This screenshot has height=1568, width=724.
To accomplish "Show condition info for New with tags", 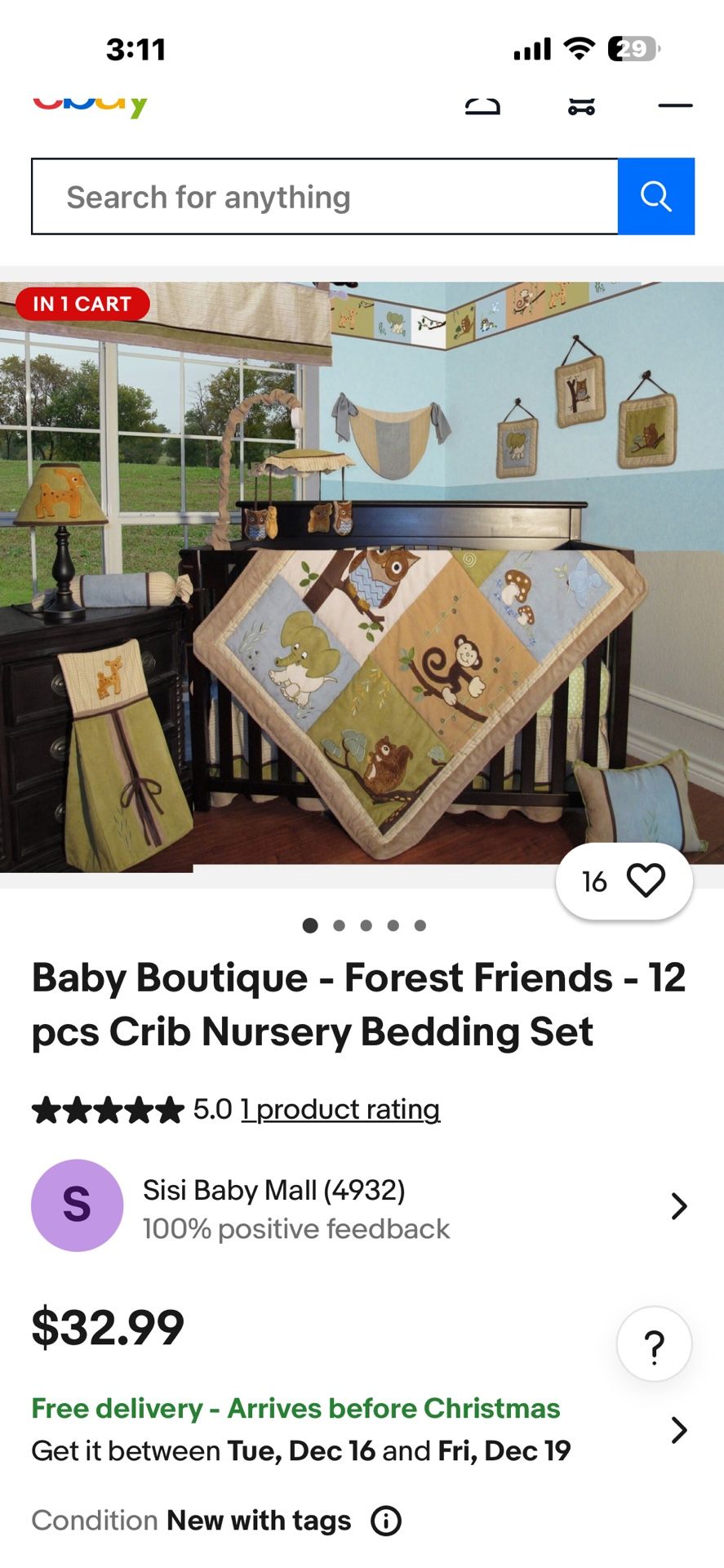I will [x=386, y=1521].
